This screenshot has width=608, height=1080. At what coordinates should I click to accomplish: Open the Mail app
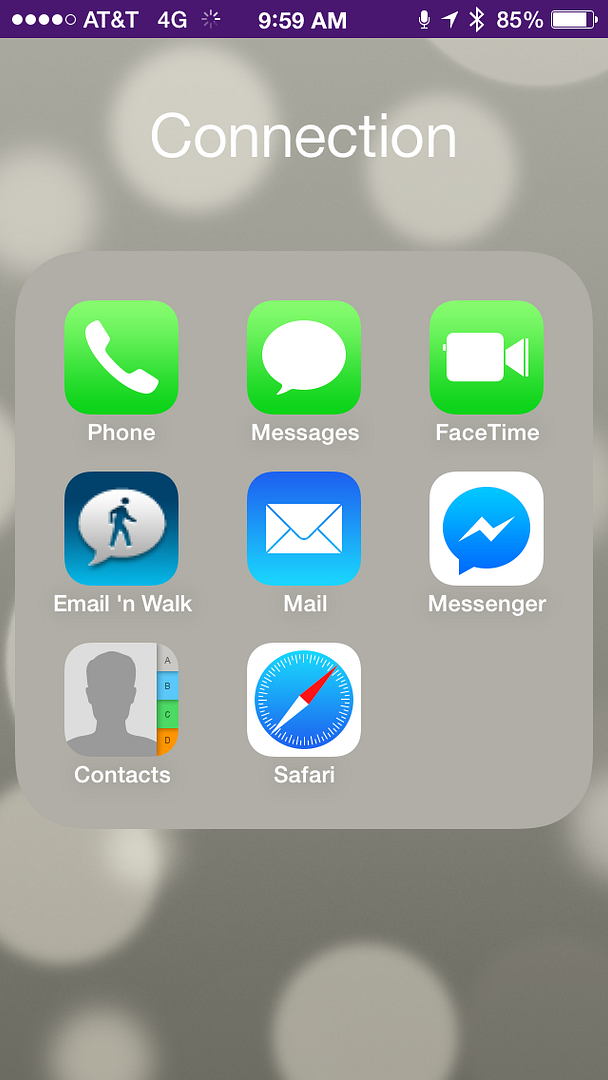[304, 528]
